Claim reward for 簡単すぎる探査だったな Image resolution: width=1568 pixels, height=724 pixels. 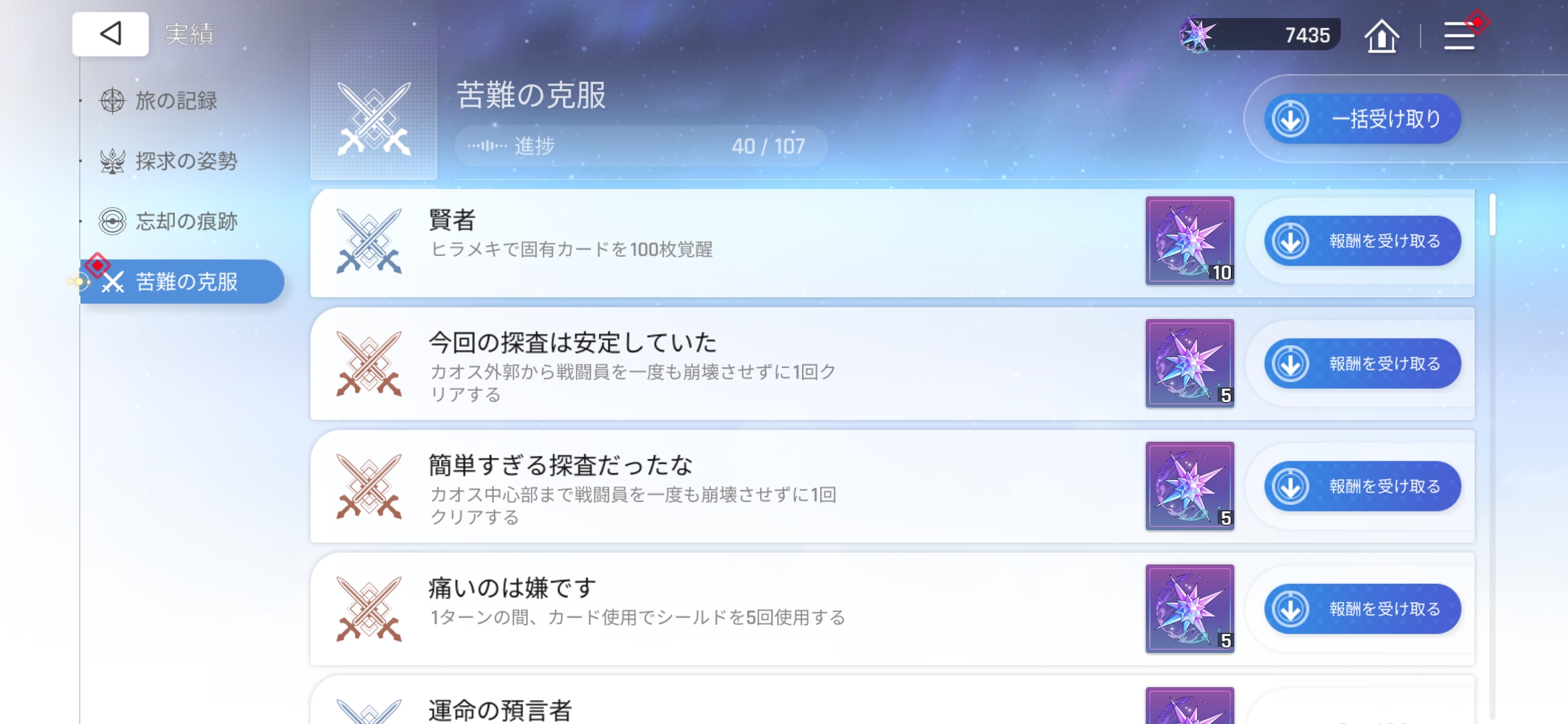pyautogui.click(x=1362, y=486)
